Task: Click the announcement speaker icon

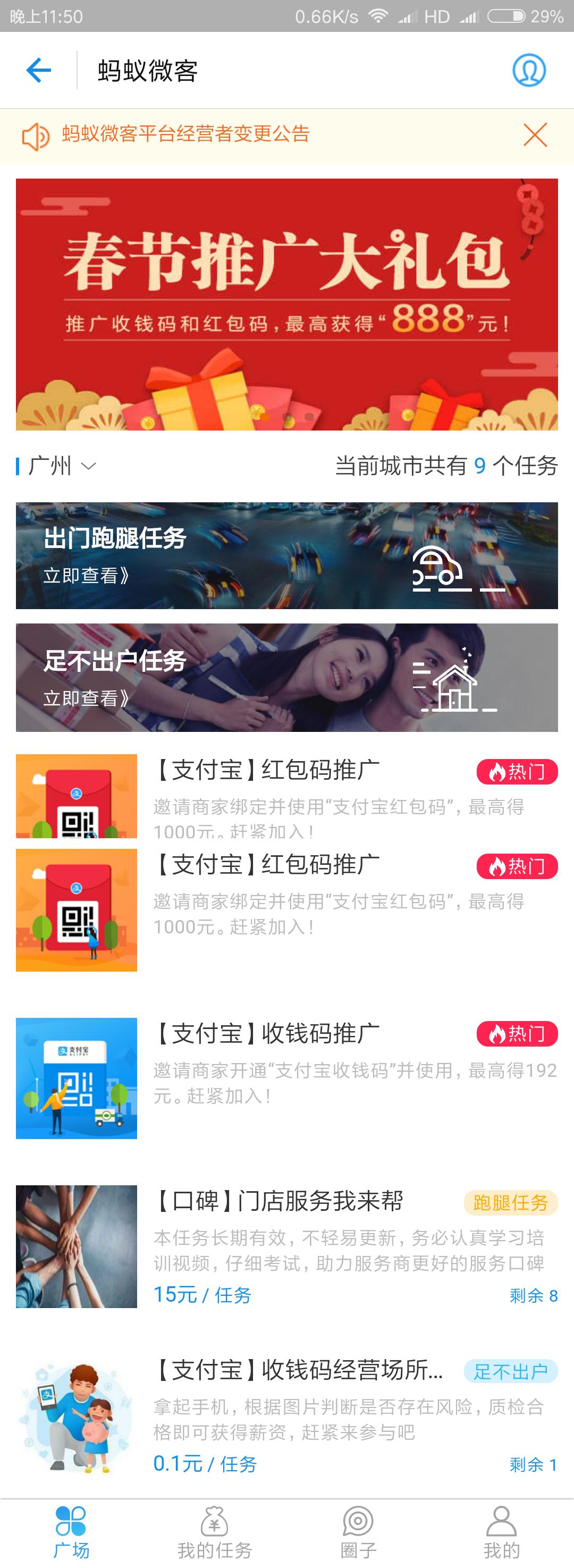Action: click(x=35, y=134)
